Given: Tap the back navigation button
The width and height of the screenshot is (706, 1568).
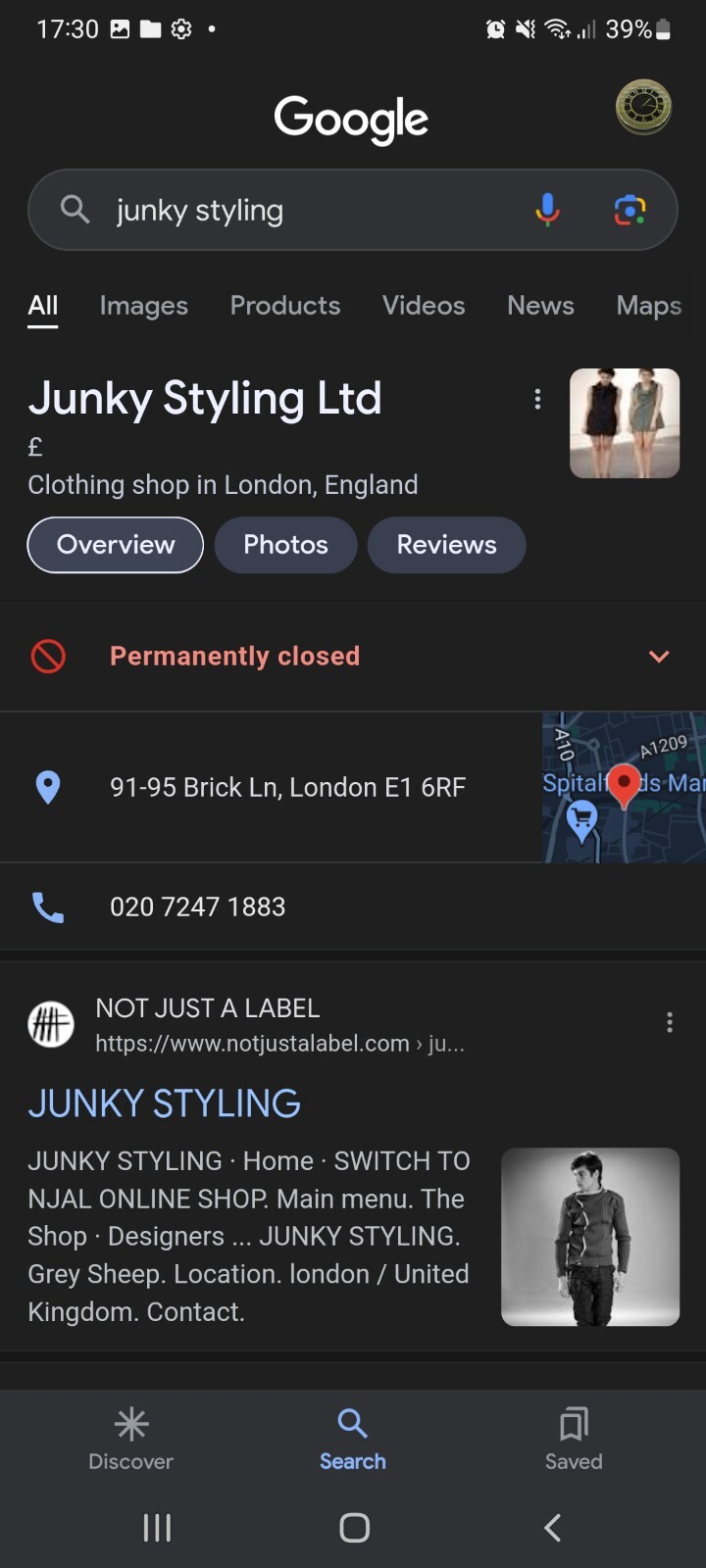Looking at the screenshot, I should [551, 1526].
